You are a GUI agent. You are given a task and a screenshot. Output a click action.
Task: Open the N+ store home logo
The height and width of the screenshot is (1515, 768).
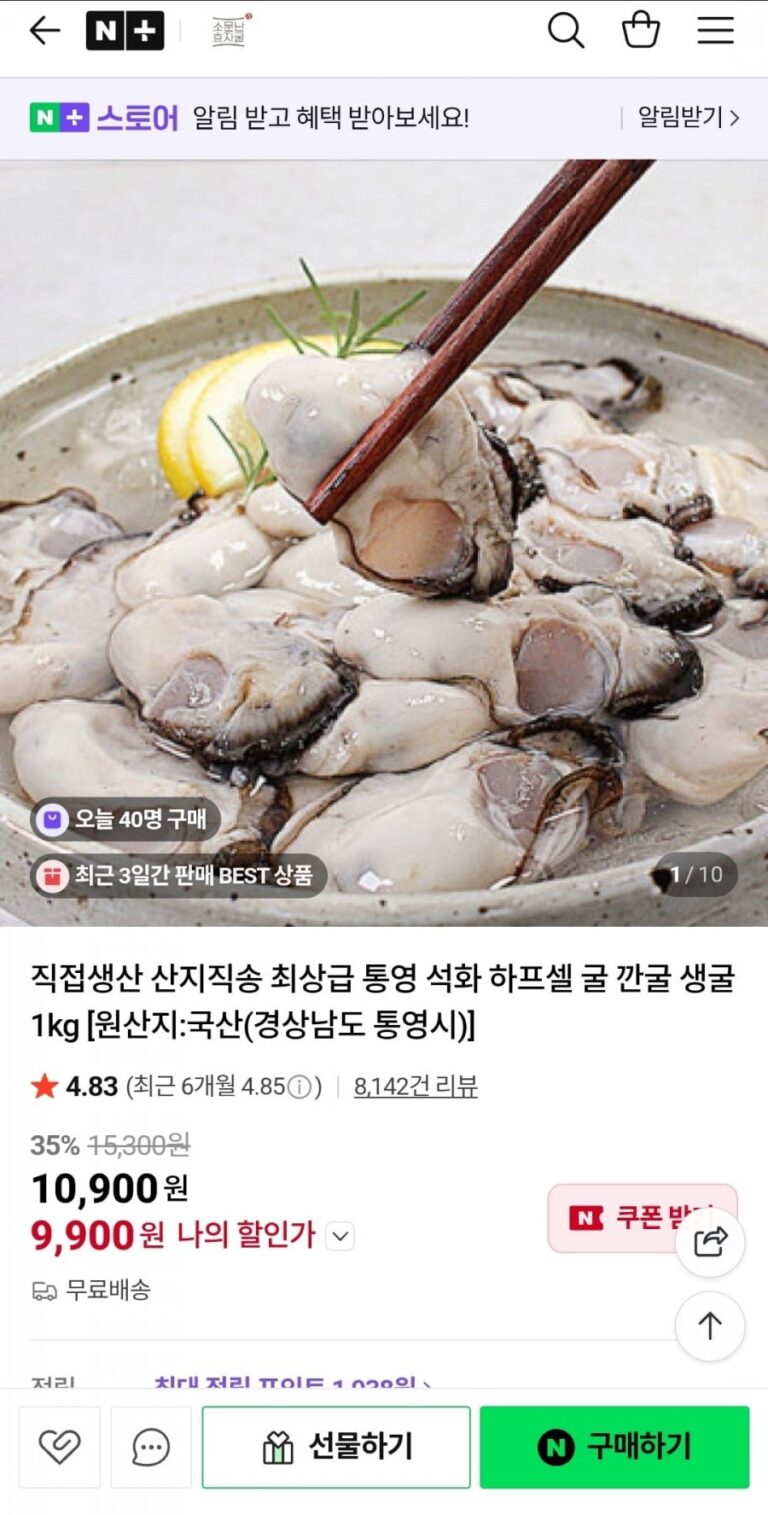124,31
